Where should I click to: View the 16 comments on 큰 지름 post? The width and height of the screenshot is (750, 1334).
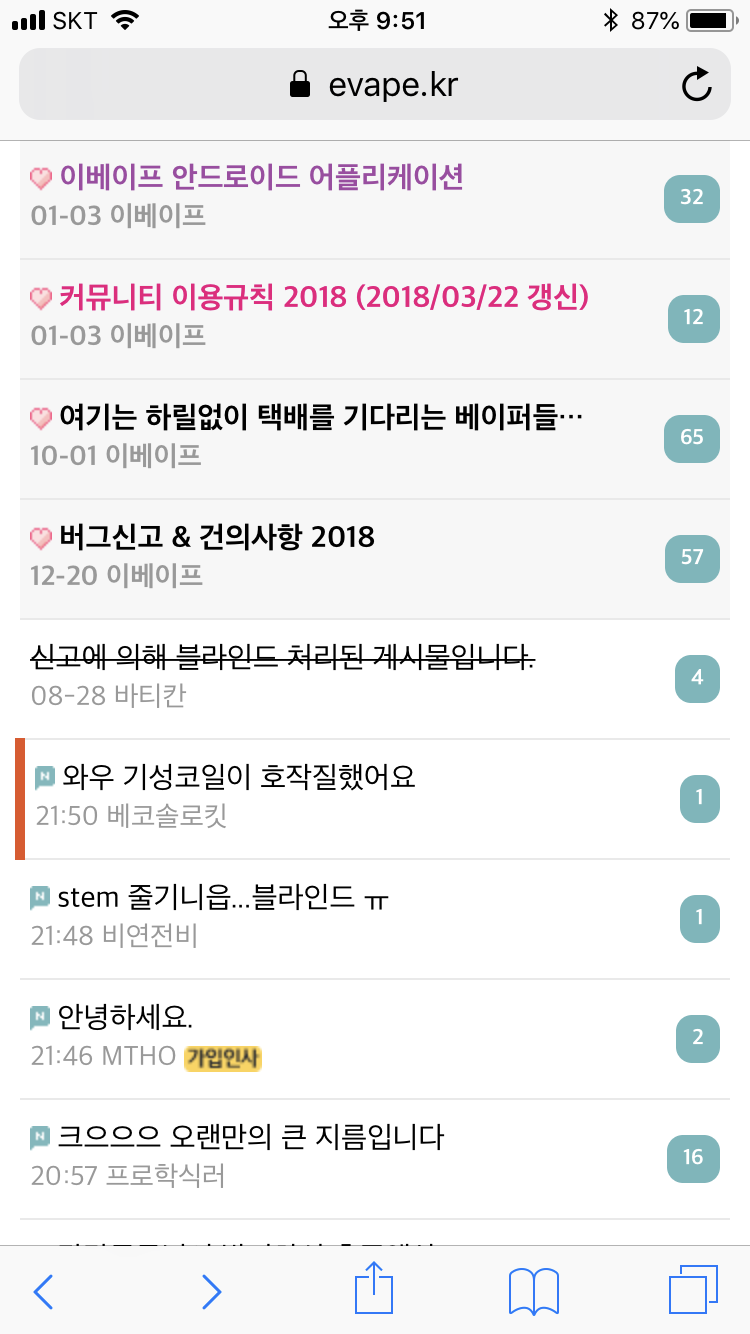[x=692, y=1158]
